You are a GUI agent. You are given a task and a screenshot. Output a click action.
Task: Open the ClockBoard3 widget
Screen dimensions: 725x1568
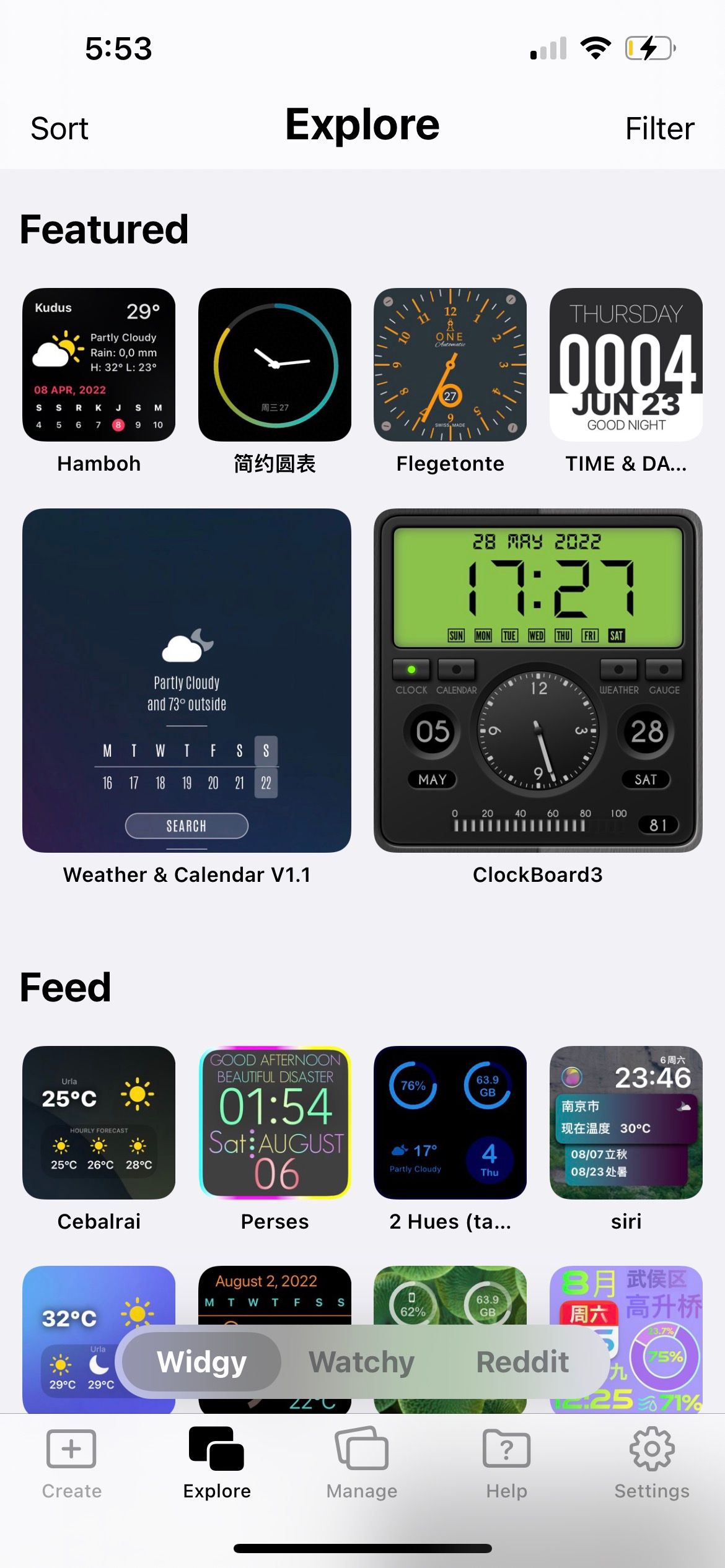[538, 681]
